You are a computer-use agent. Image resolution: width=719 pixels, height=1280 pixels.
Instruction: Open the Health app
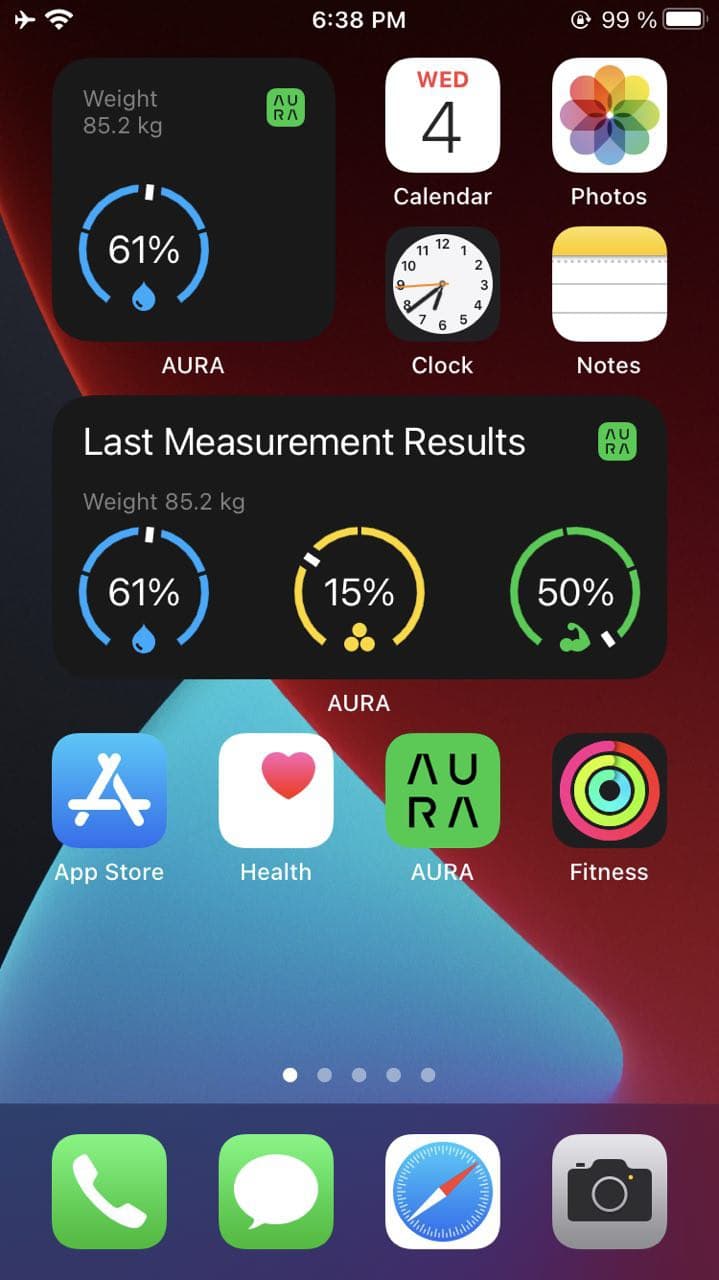click(276, 791)
